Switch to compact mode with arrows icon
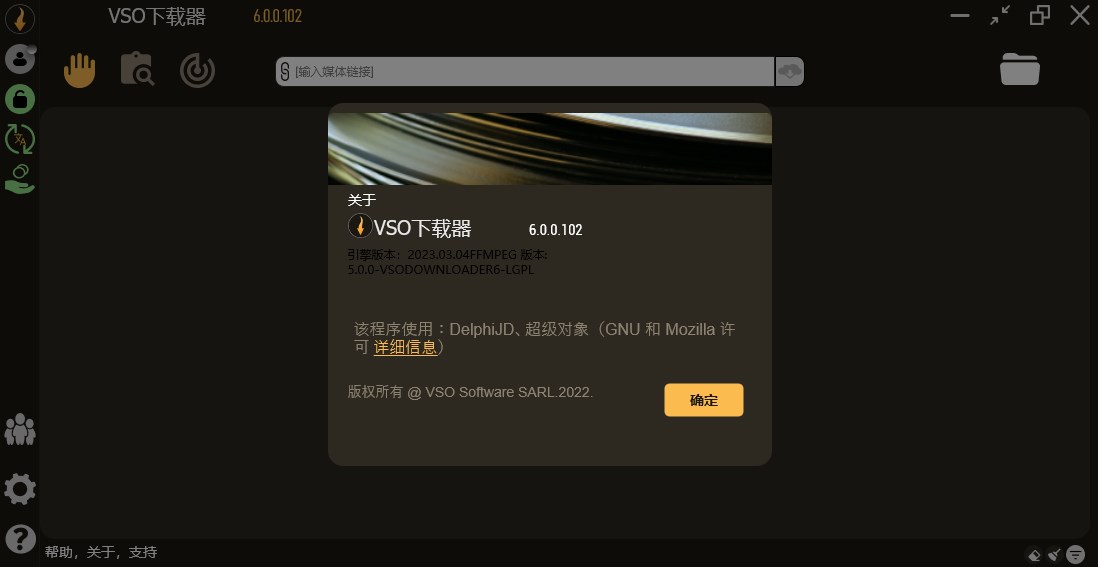The width and height of the screenshot is (1098, 567). click(1000, 16)
